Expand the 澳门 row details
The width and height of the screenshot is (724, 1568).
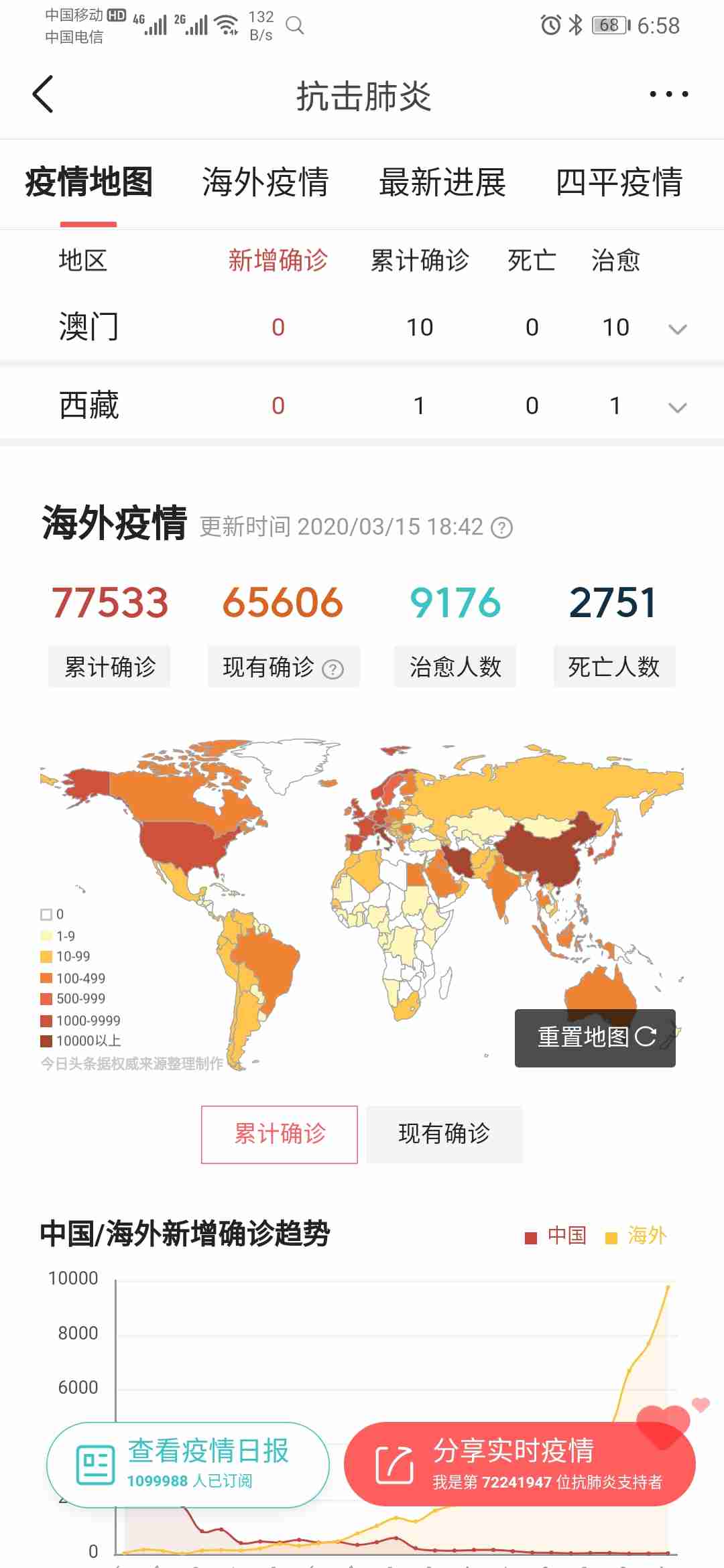pos(677,329)
